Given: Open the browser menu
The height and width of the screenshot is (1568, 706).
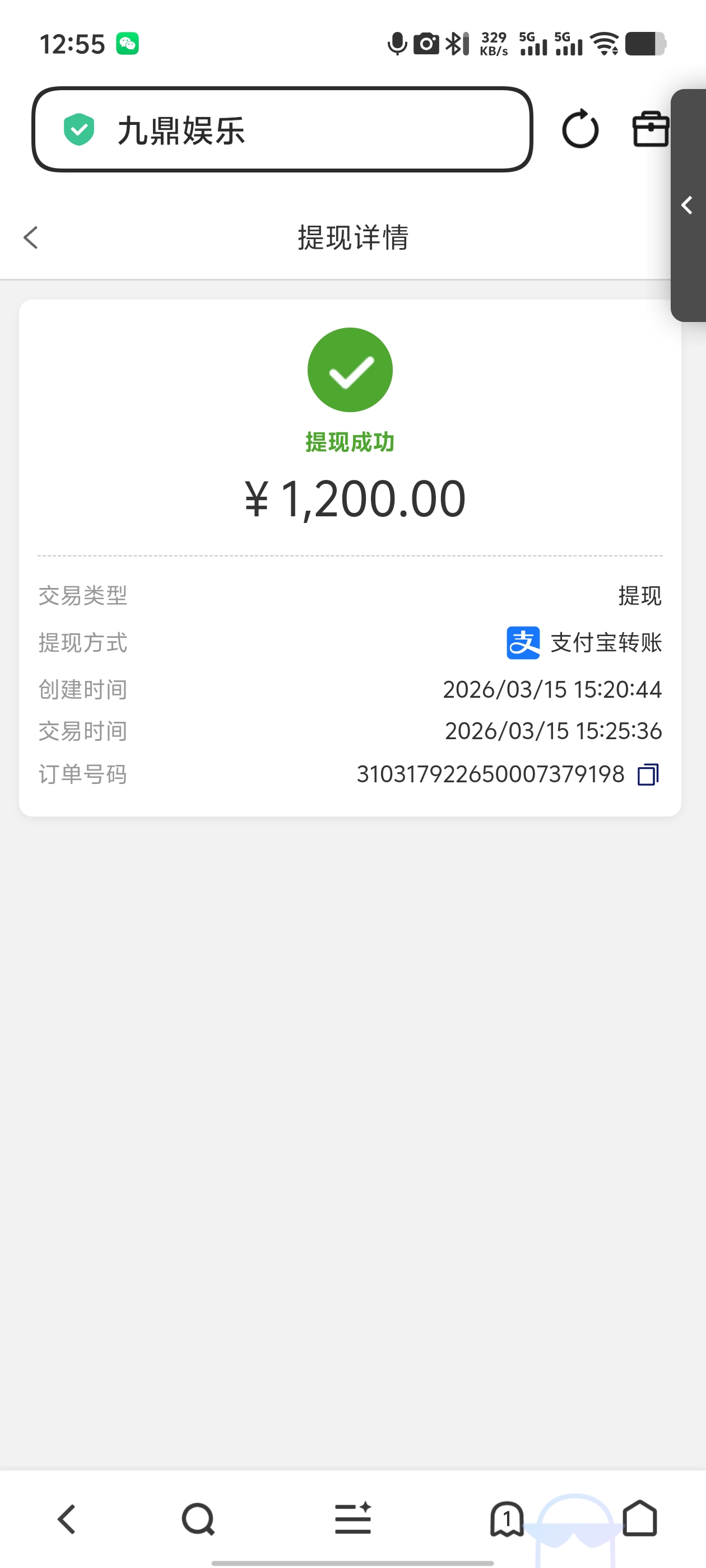Looking at the screenshot, I should (352, 1519).
